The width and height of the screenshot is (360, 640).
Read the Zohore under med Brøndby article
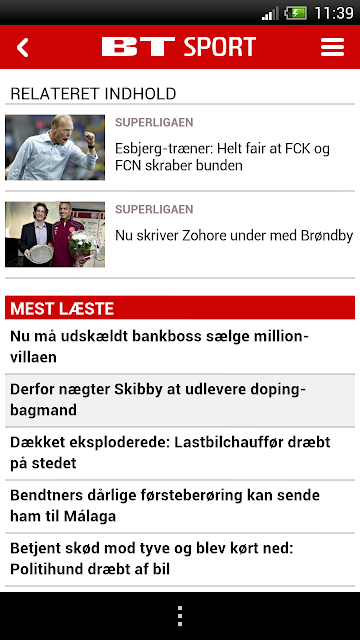(x=180, y=234)
